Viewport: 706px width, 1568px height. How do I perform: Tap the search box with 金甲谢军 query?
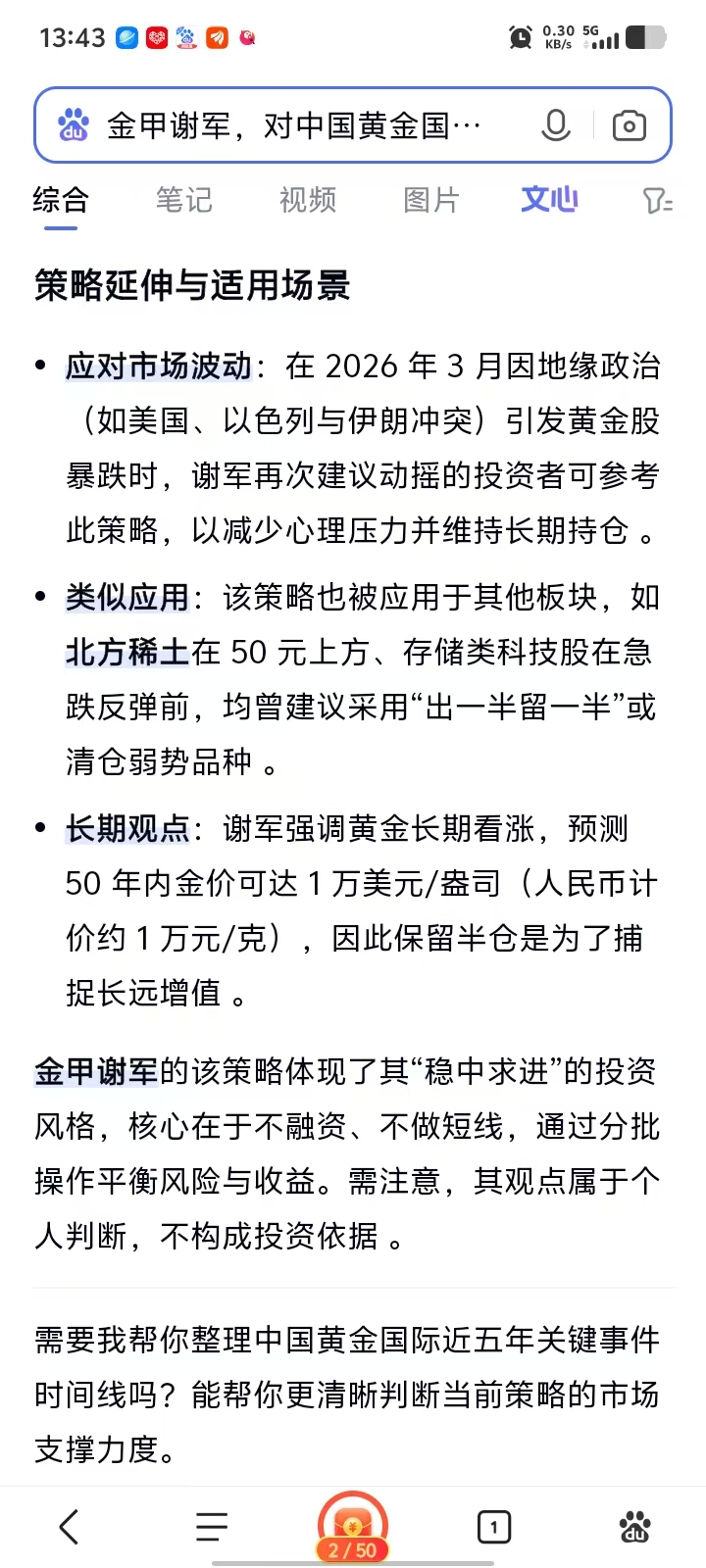294,125
